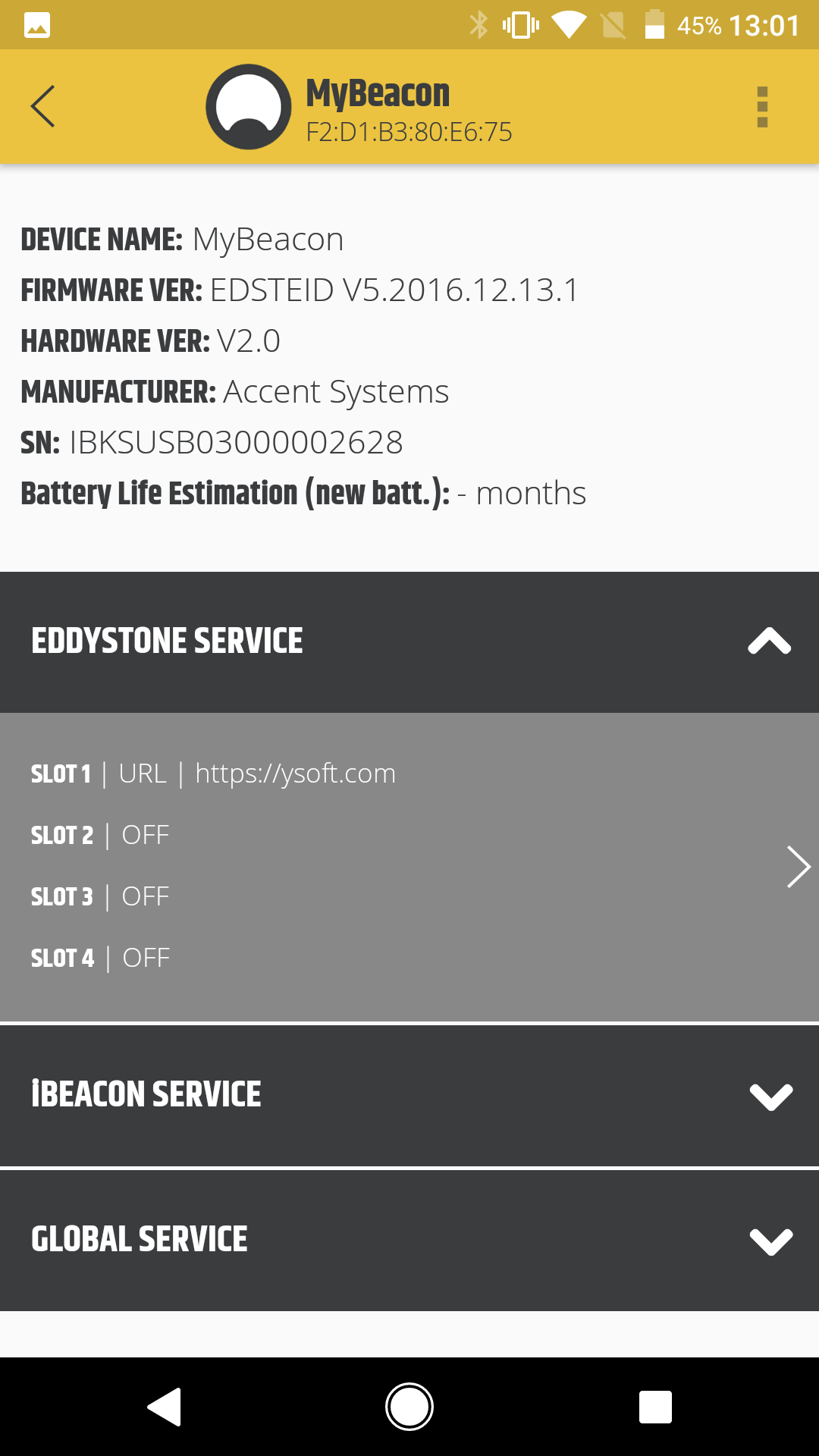Open the three-dot overflow menu
Screen dimensions: 819x1456
[x=762, y=107]
